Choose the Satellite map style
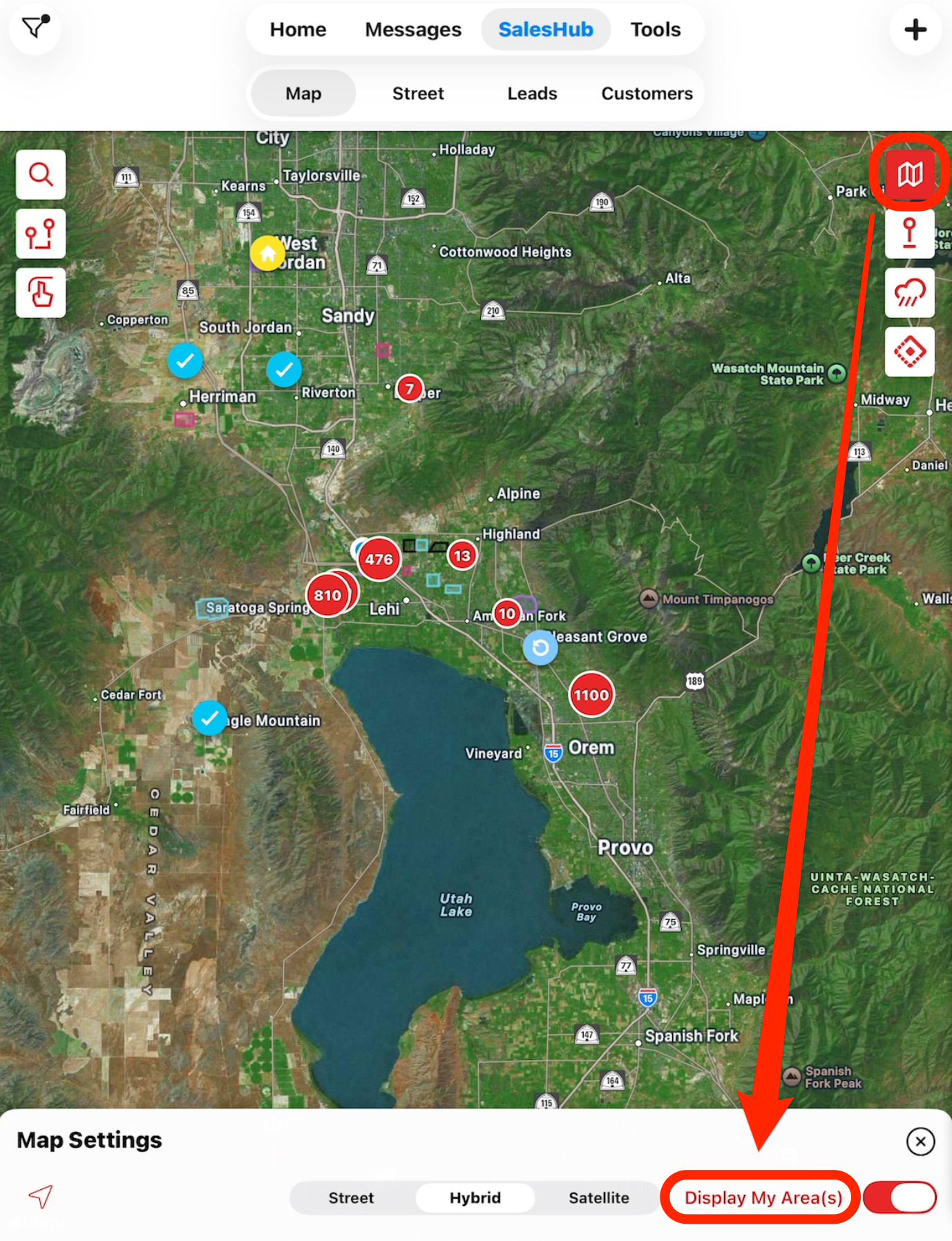Screen dimensions: 952x1241 click(x=598, y=1197)
